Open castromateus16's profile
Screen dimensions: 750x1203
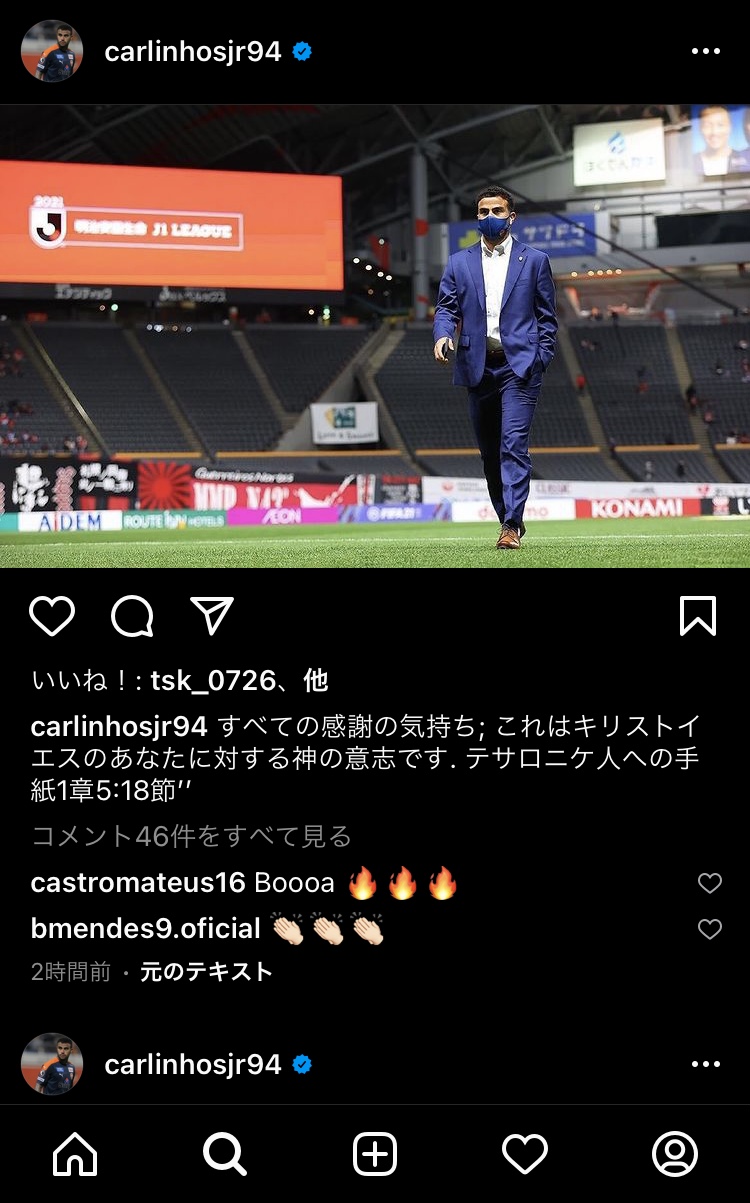coord(138,883)
